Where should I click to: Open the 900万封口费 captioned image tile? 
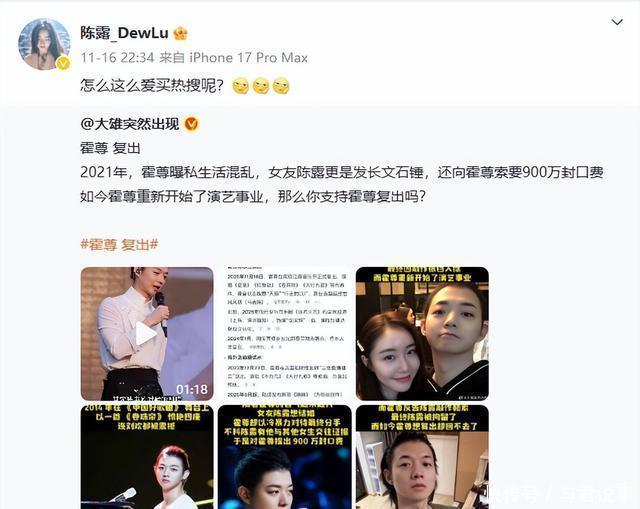(285, 457)
